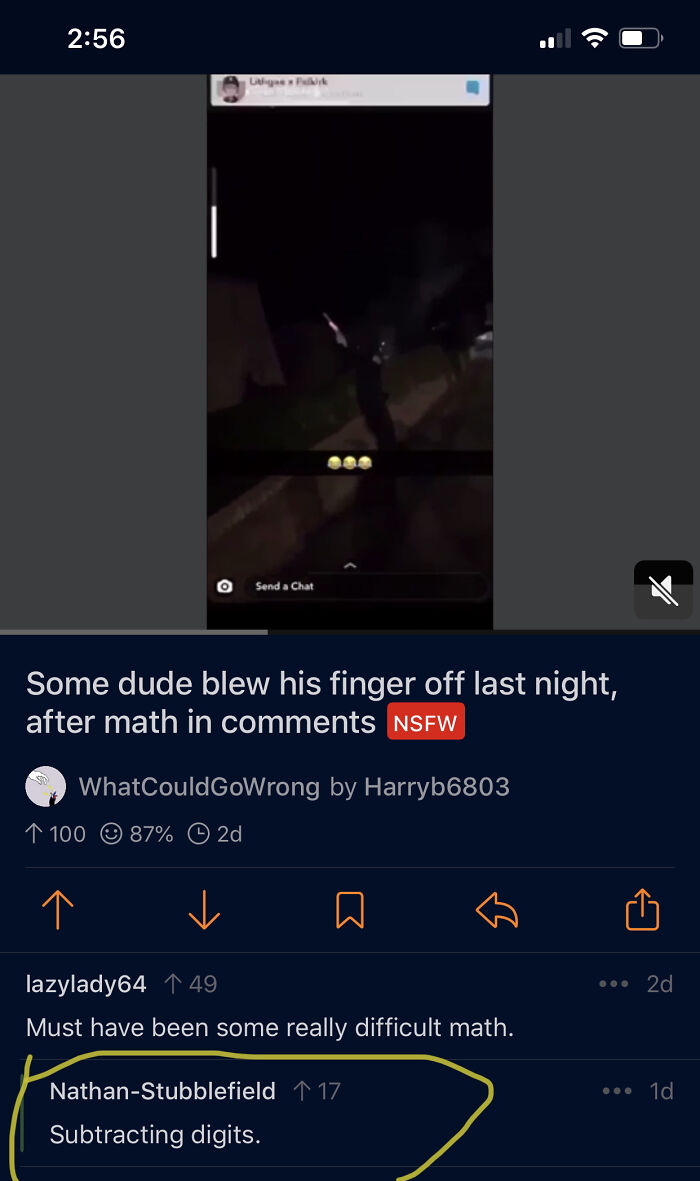
Task: Open Nathan-Stubblefield's profile
Action: (162, 1091)
